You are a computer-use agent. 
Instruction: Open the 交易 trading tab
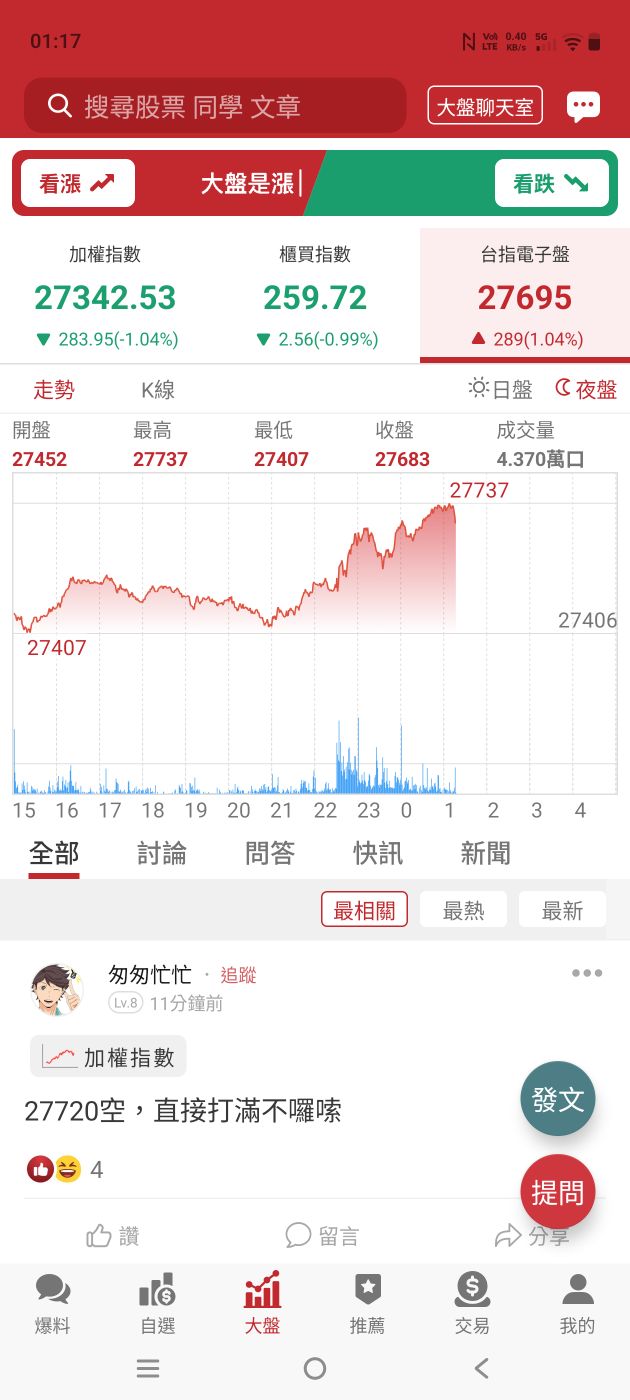(472, 1304)
